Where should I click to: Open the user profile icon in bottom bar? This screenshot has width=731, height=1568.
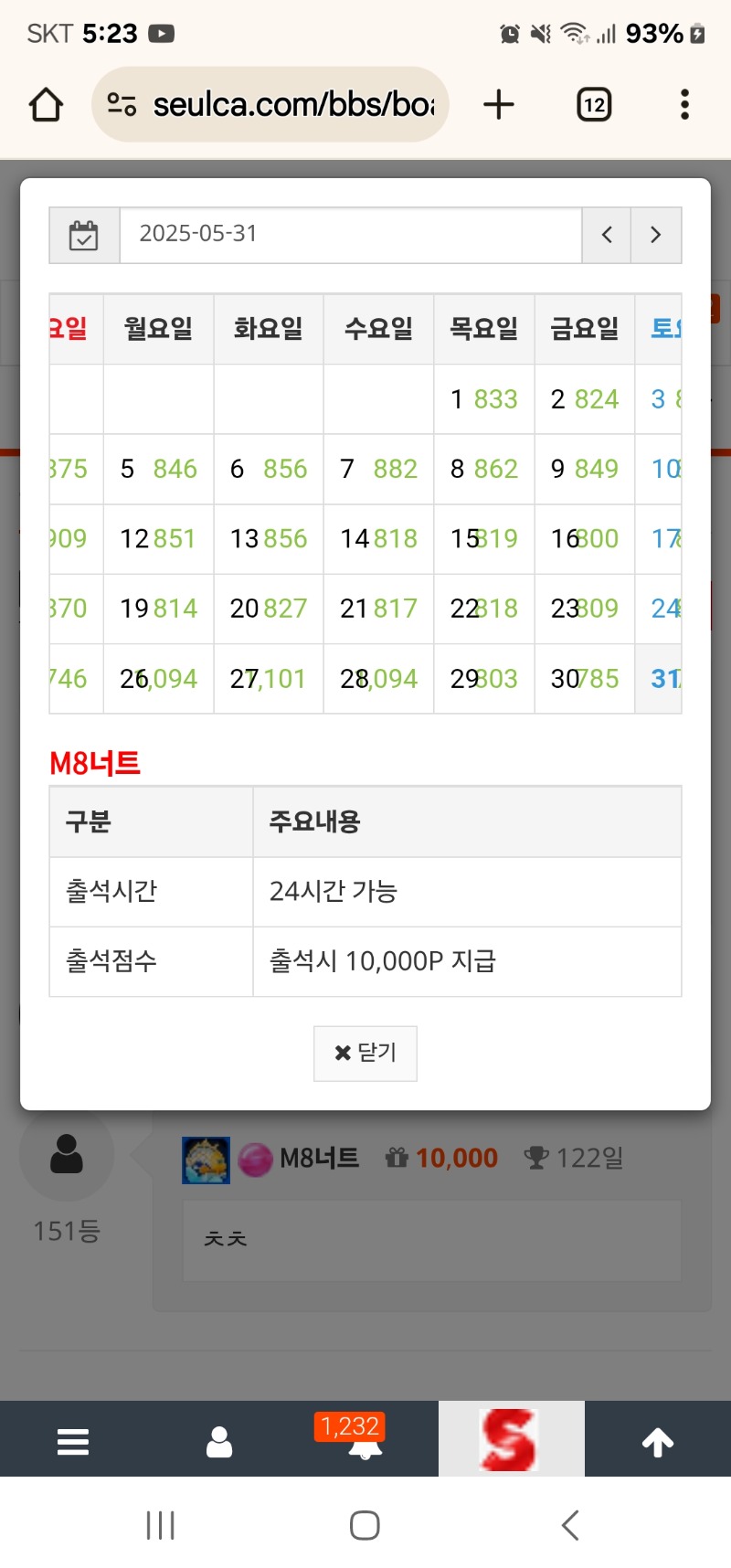point(219,1442)
